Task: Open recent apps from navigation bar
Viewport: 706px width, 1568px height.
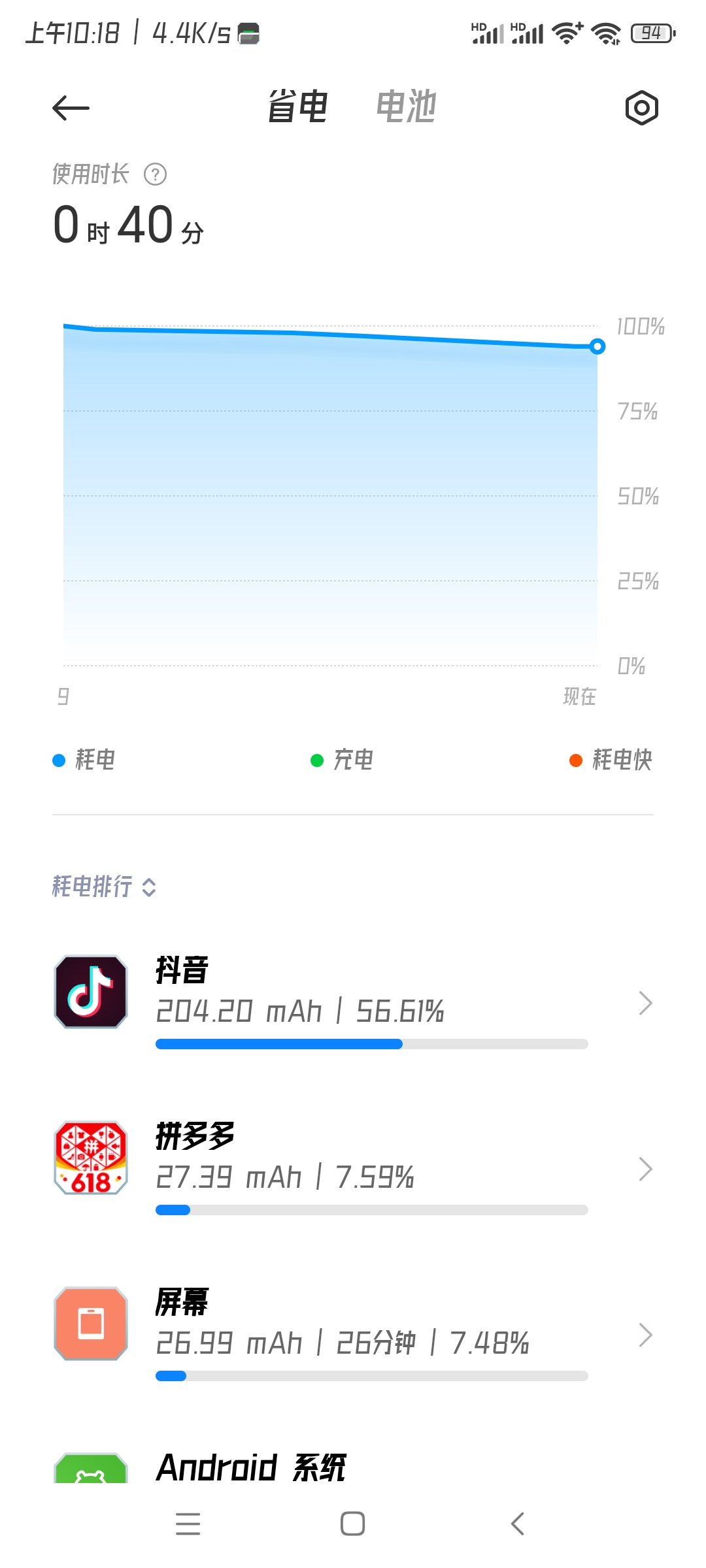Action: pyautogui.click(x=188, y=1524)
